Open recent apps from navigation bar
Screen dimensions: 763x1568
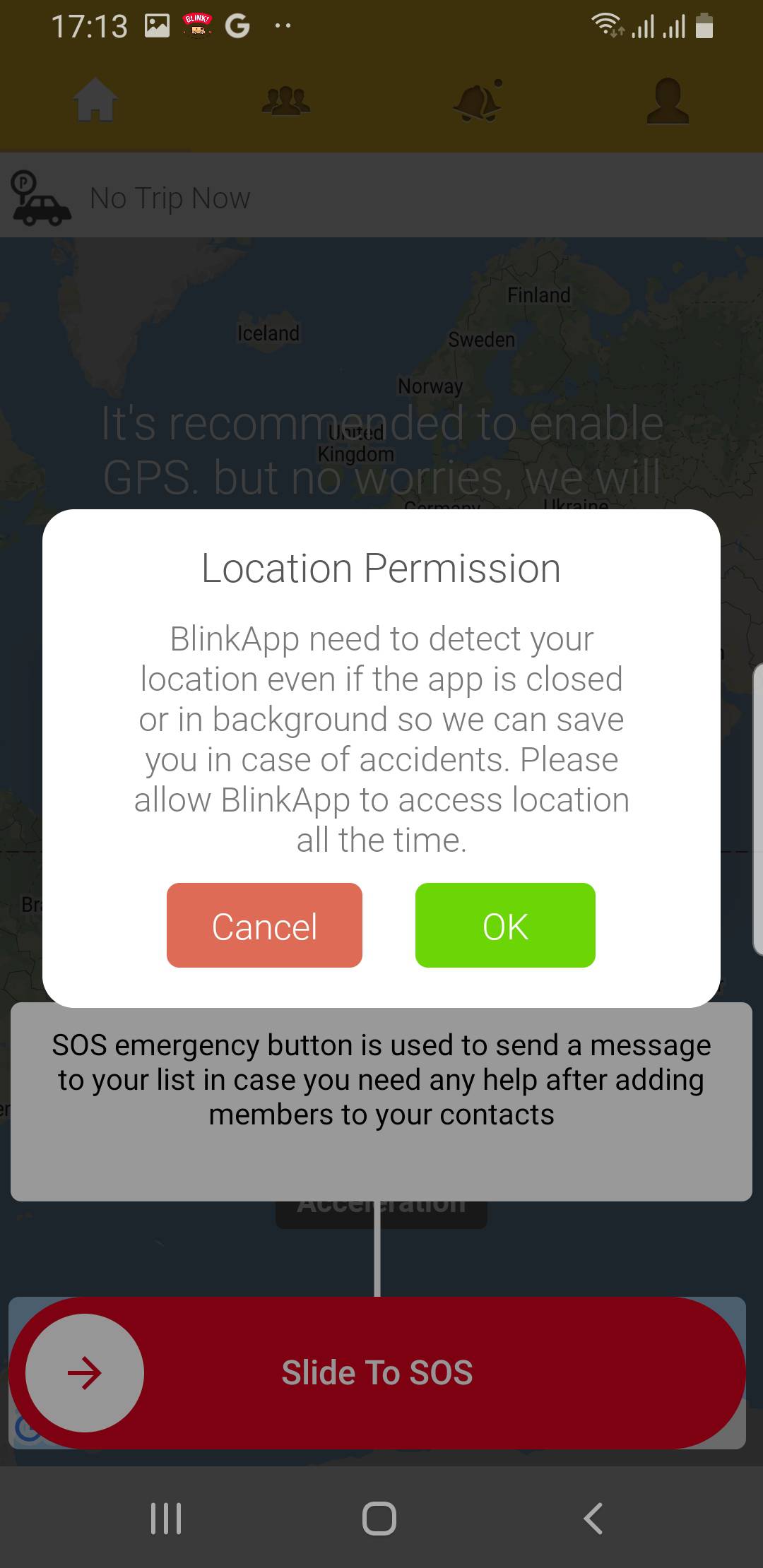pyautogui.click(x=166, y=1519)
